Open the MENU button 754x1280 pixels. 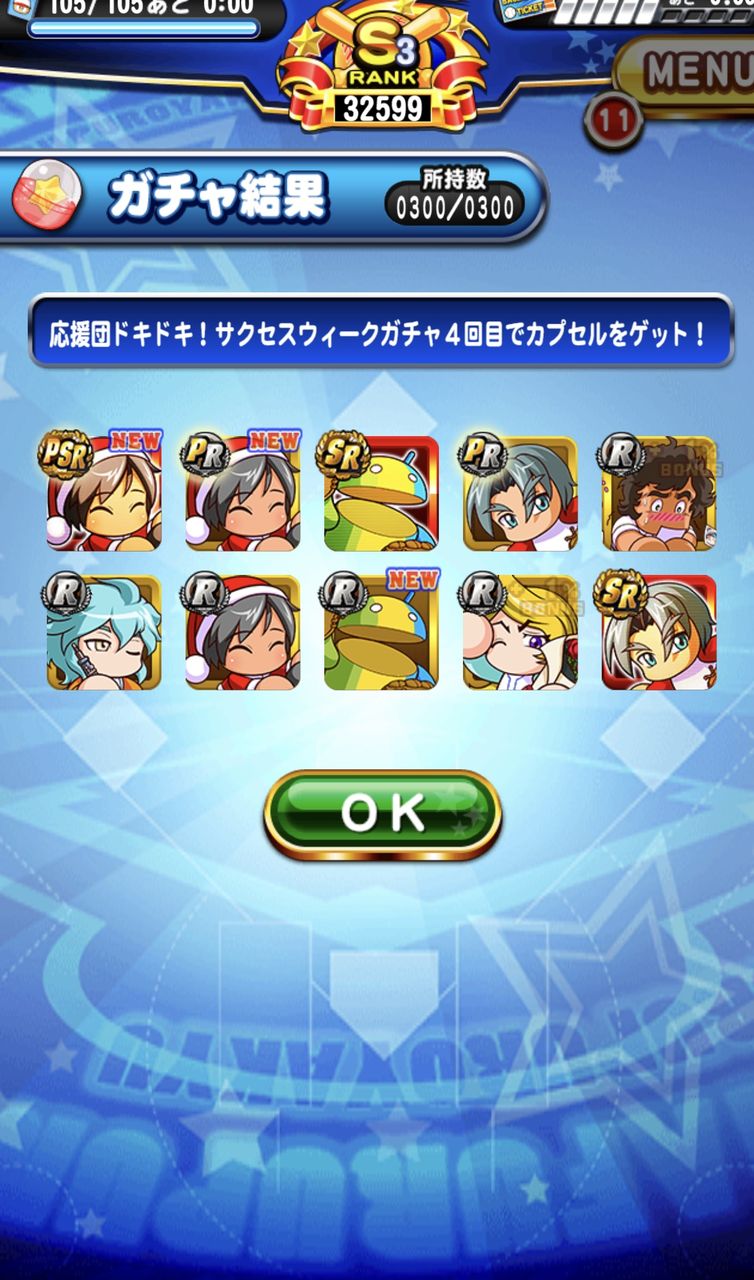pos(688,72)
